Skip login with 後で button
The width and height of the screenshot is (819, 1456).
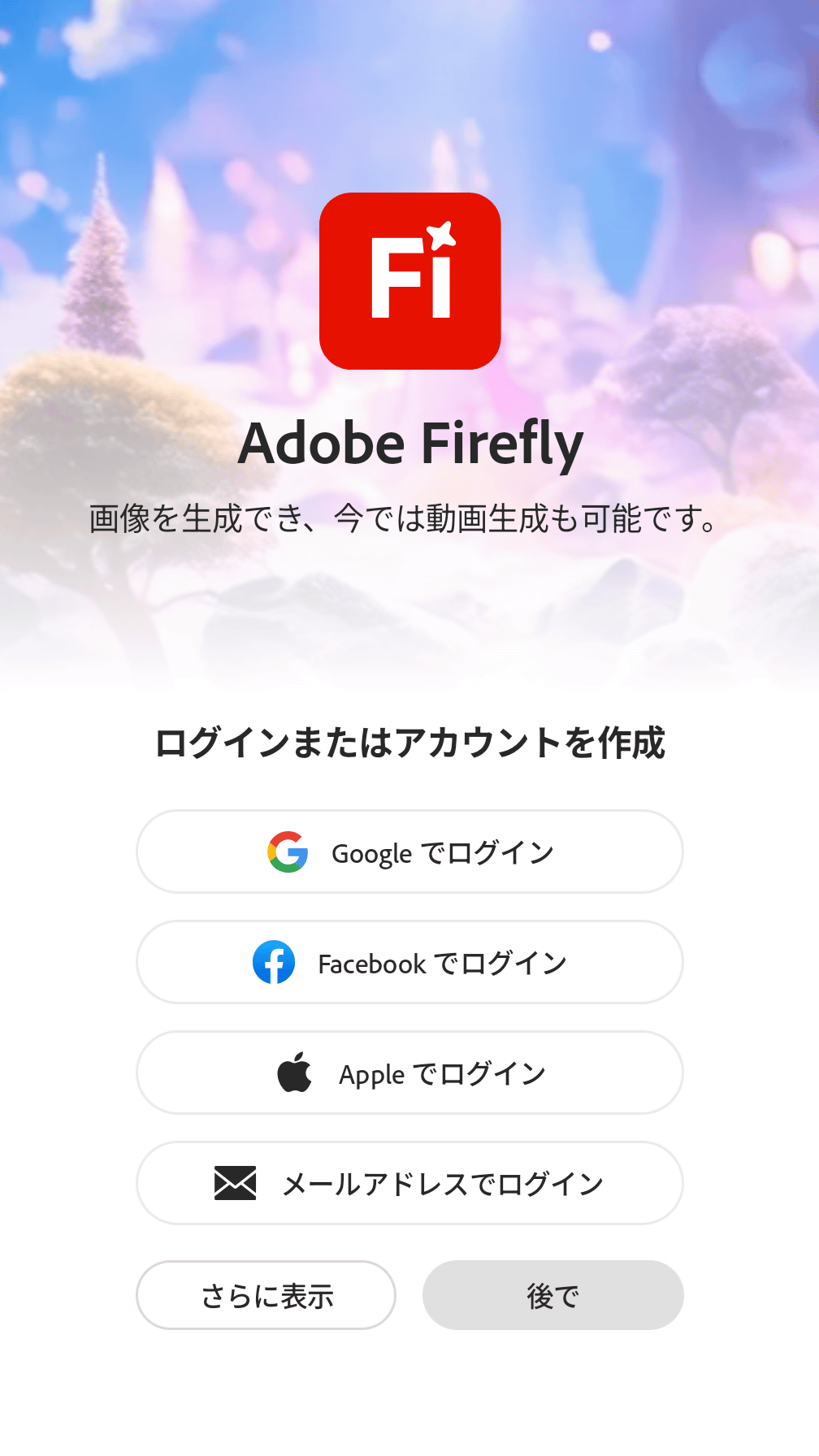point(552,1295)
